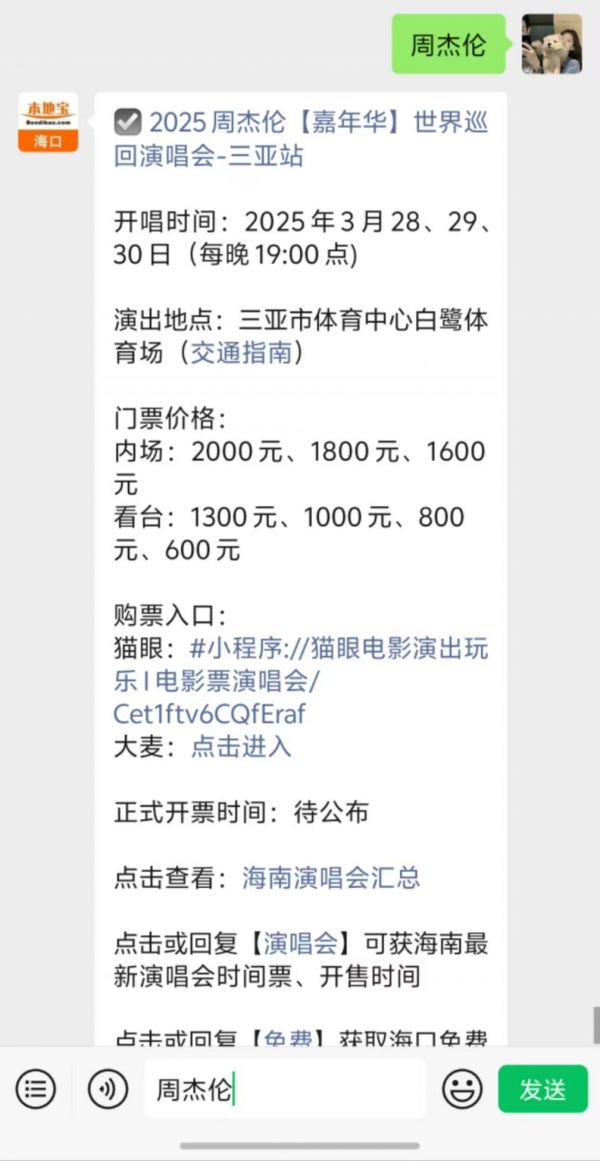600x1161 pixels.
Task: Open the emoji picker
Action: click(462, 1089)
